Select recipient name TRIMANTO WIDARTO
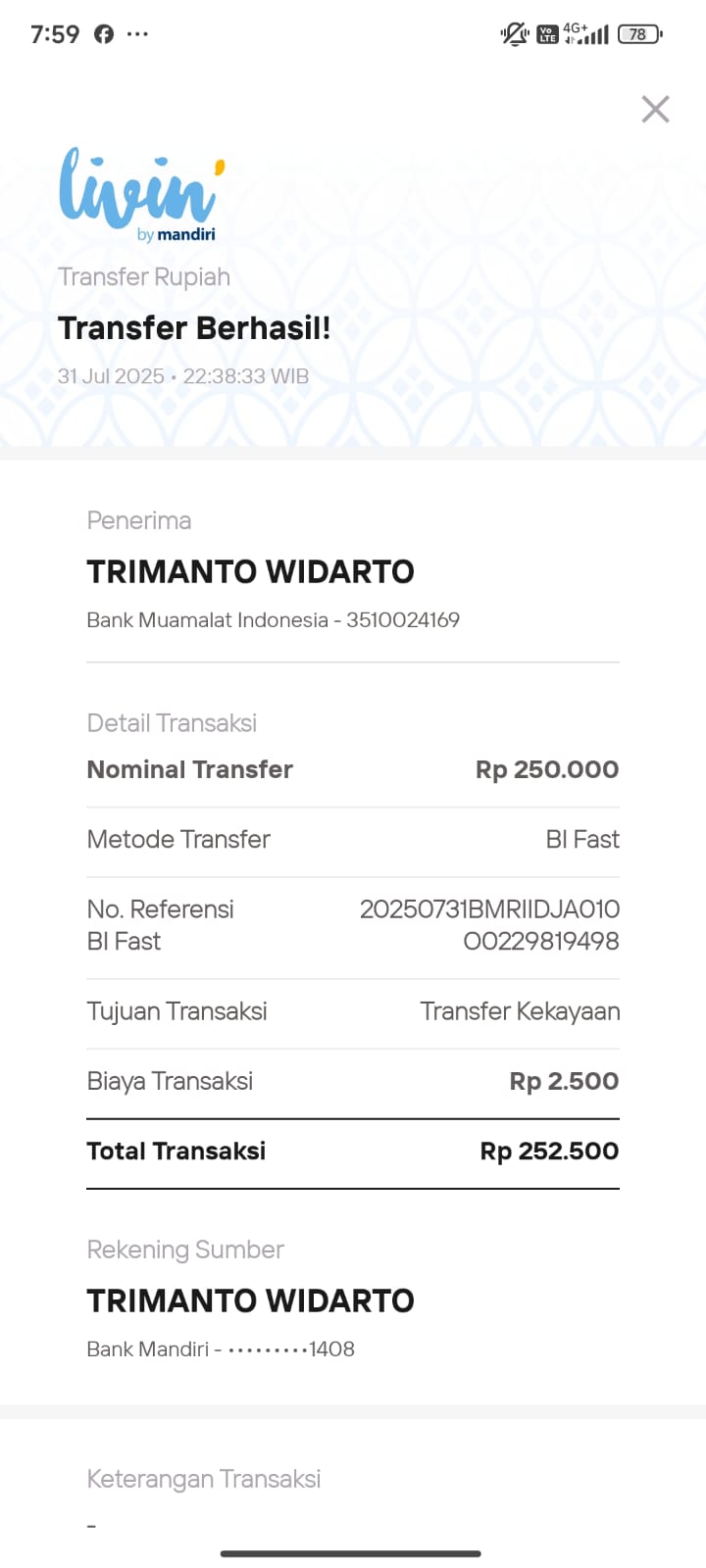Image resolution: width=706 pixels, height=1568 pixels. click(251, 571)
